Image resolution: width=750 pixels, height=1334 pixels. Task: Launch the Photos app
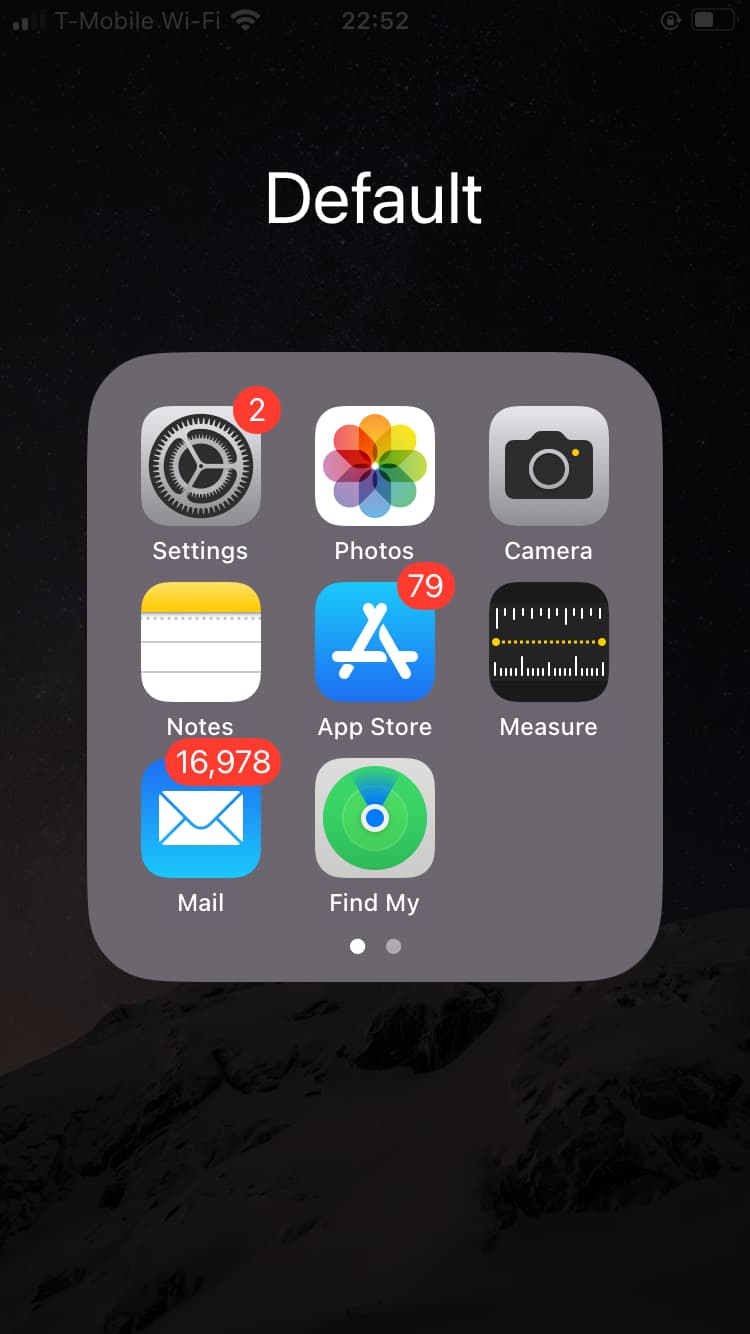375,466
